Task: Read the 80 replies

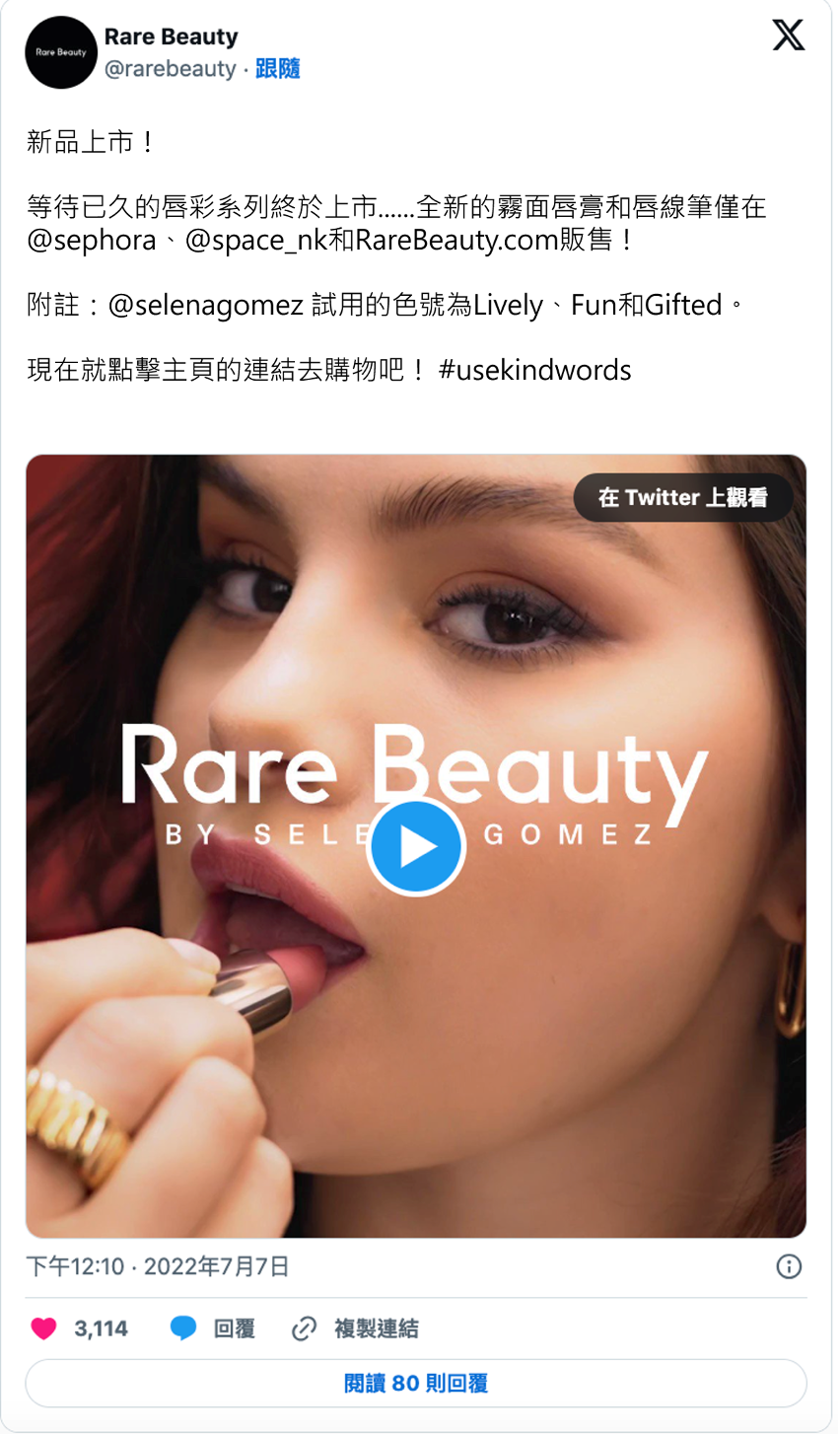Action: click(416, 1384)
